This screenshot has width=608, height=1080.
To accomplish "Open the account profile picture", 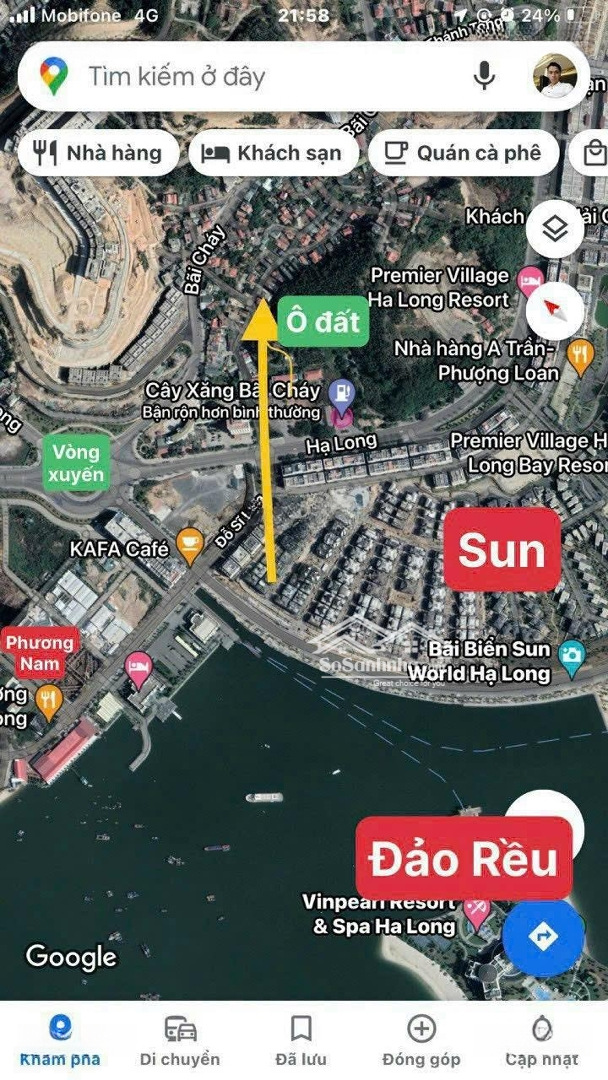I will click(555, 76).
